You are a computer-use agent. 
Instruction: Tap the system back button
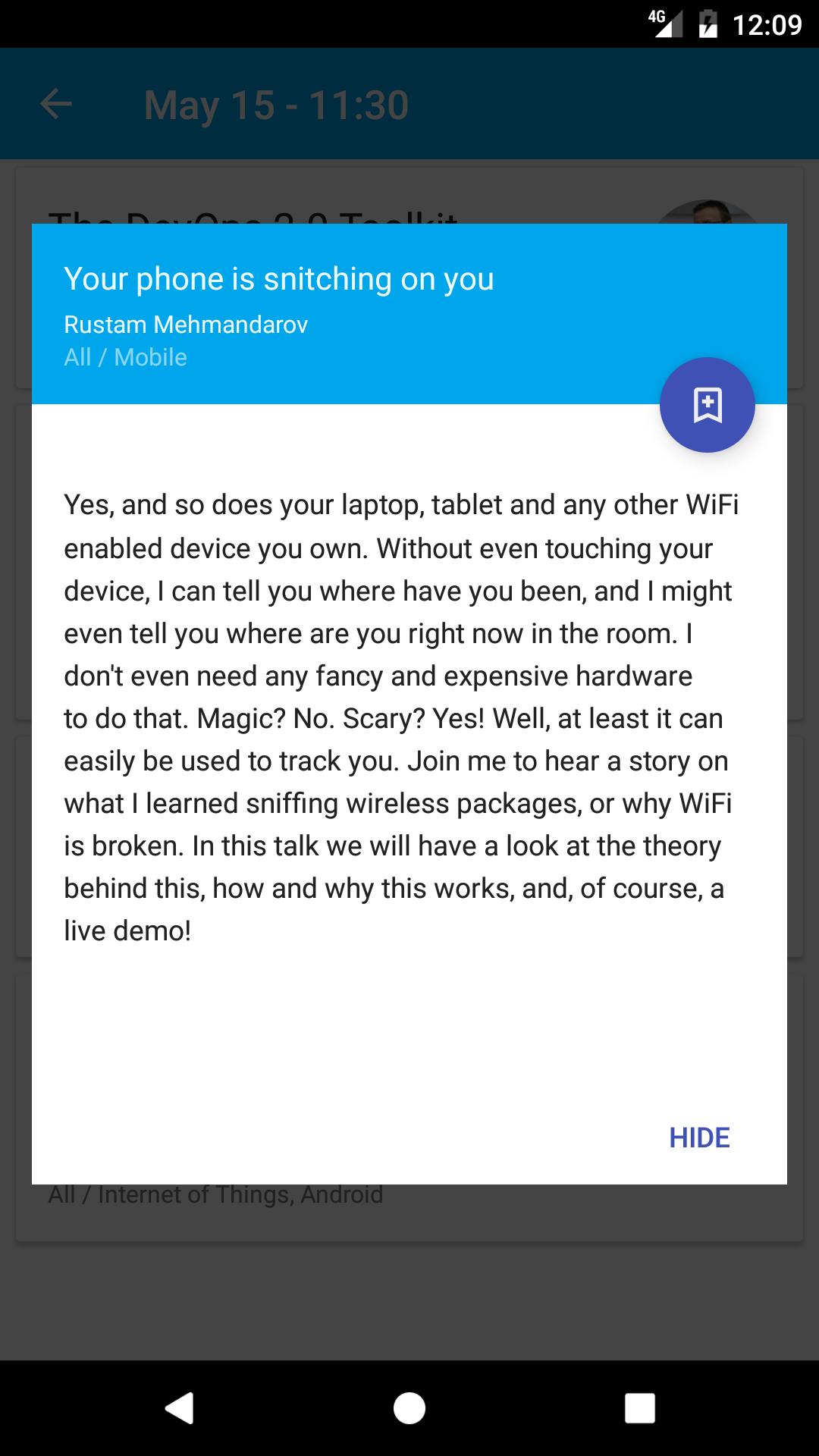180,1408
